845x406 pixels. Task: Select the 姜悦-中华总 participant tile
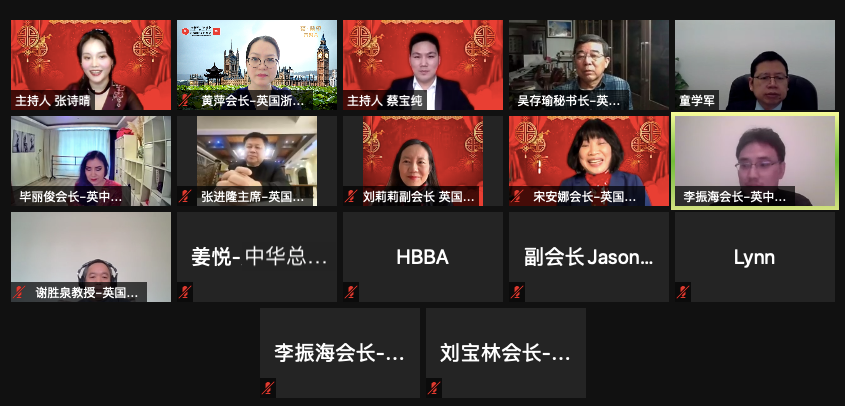(x=257, y=256)
